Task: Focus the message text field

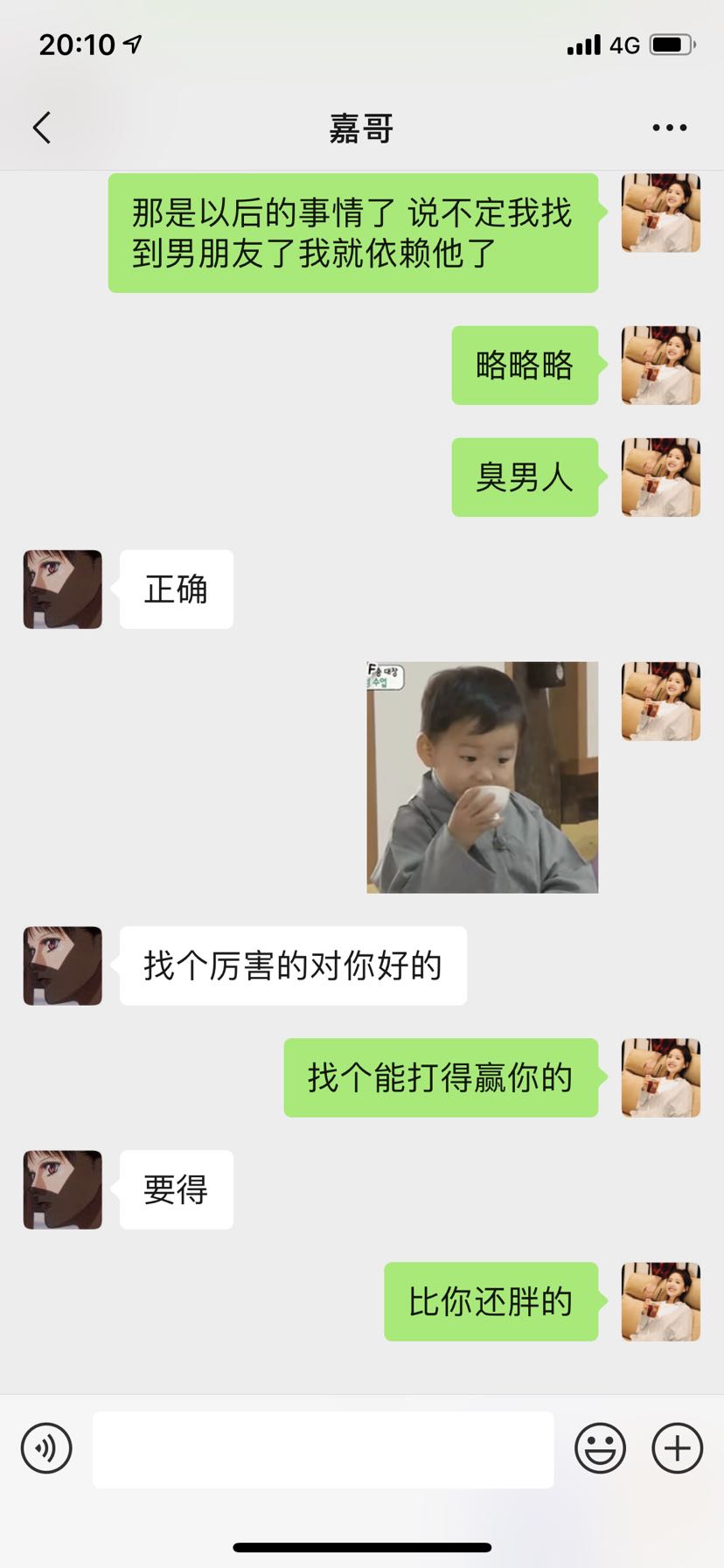Action: [x=323, y=1449]
